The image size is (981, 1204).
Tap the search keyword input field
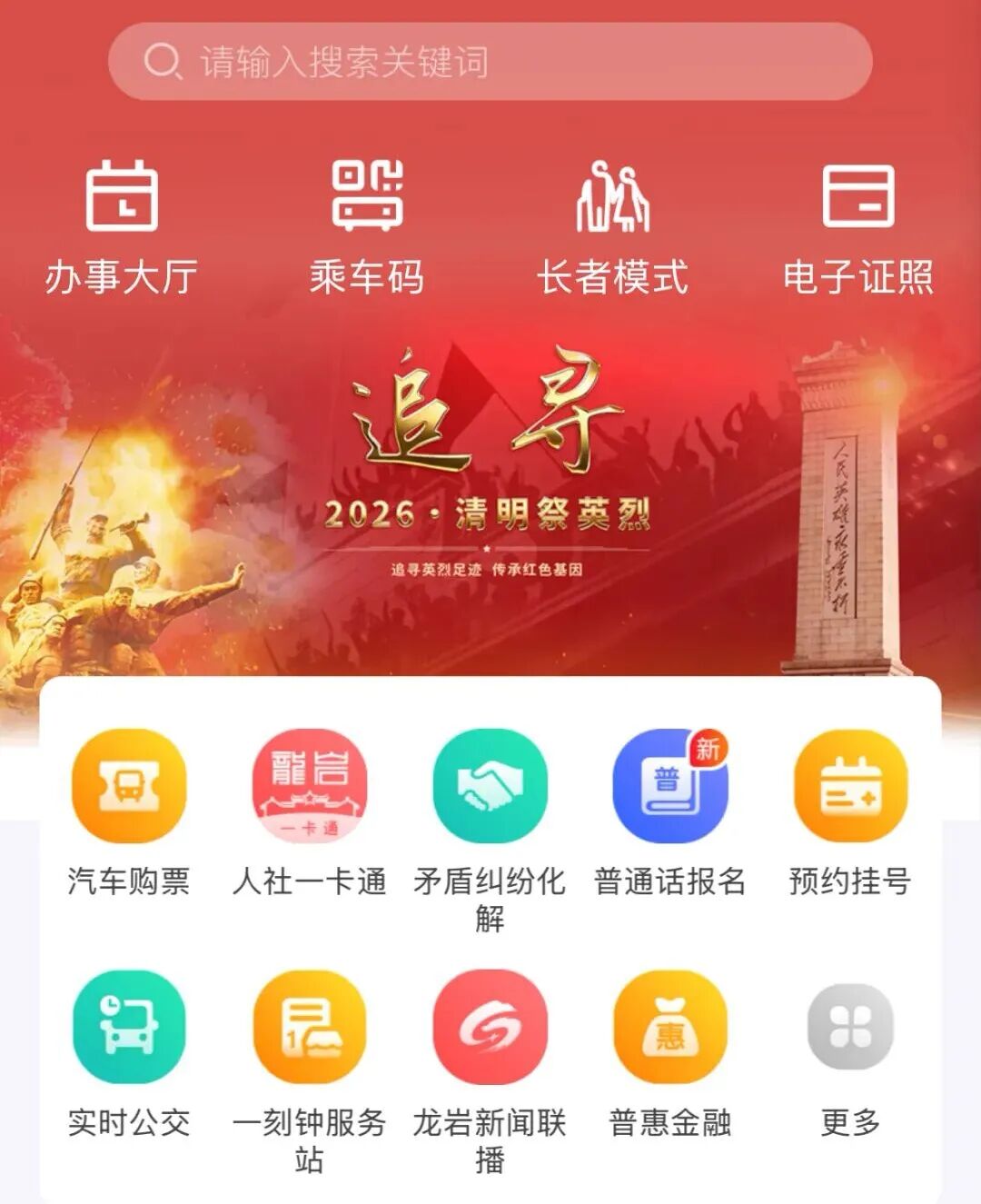[x=490, y=62]
